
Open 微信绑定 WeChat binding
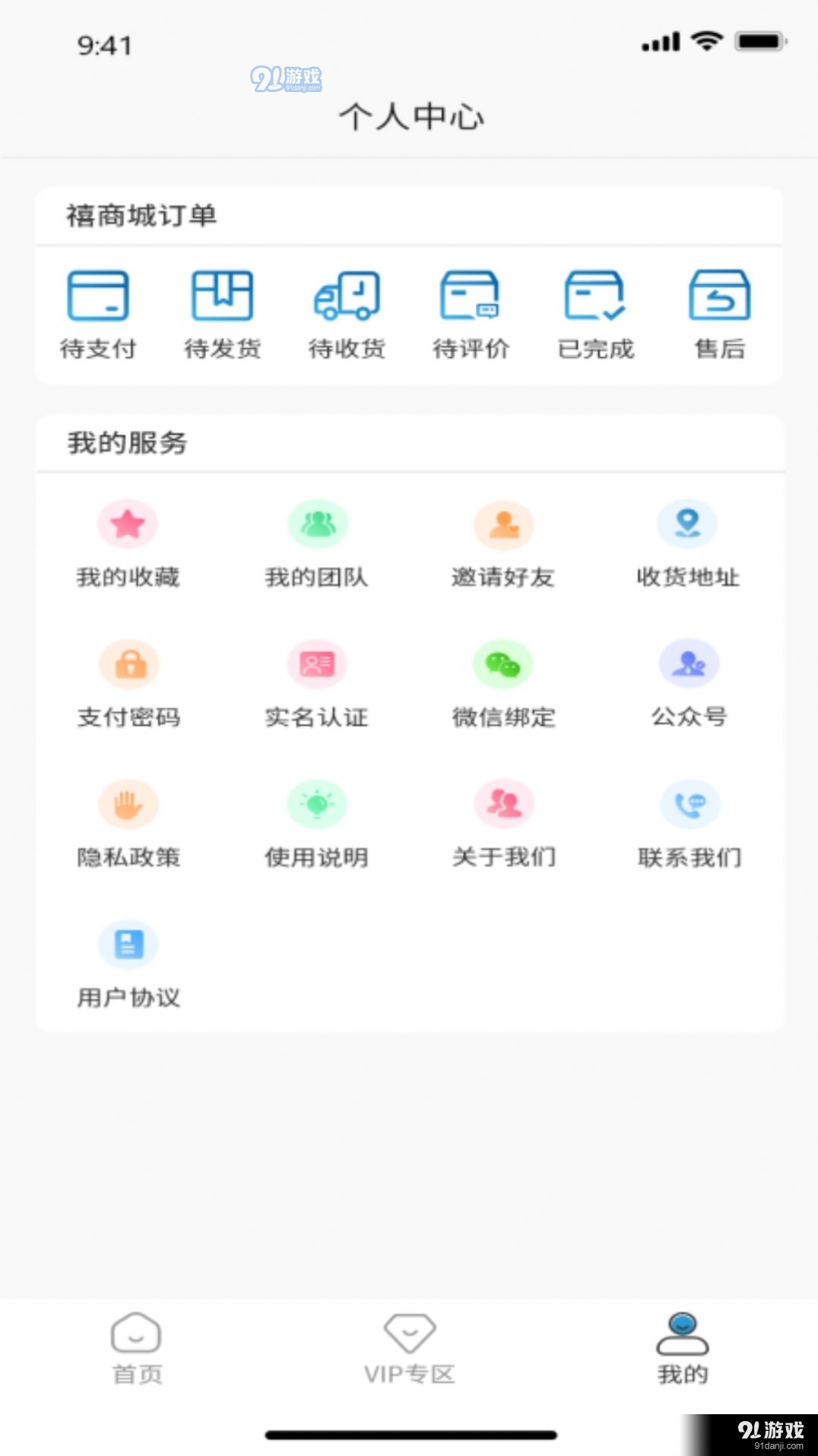coord(503,682)
